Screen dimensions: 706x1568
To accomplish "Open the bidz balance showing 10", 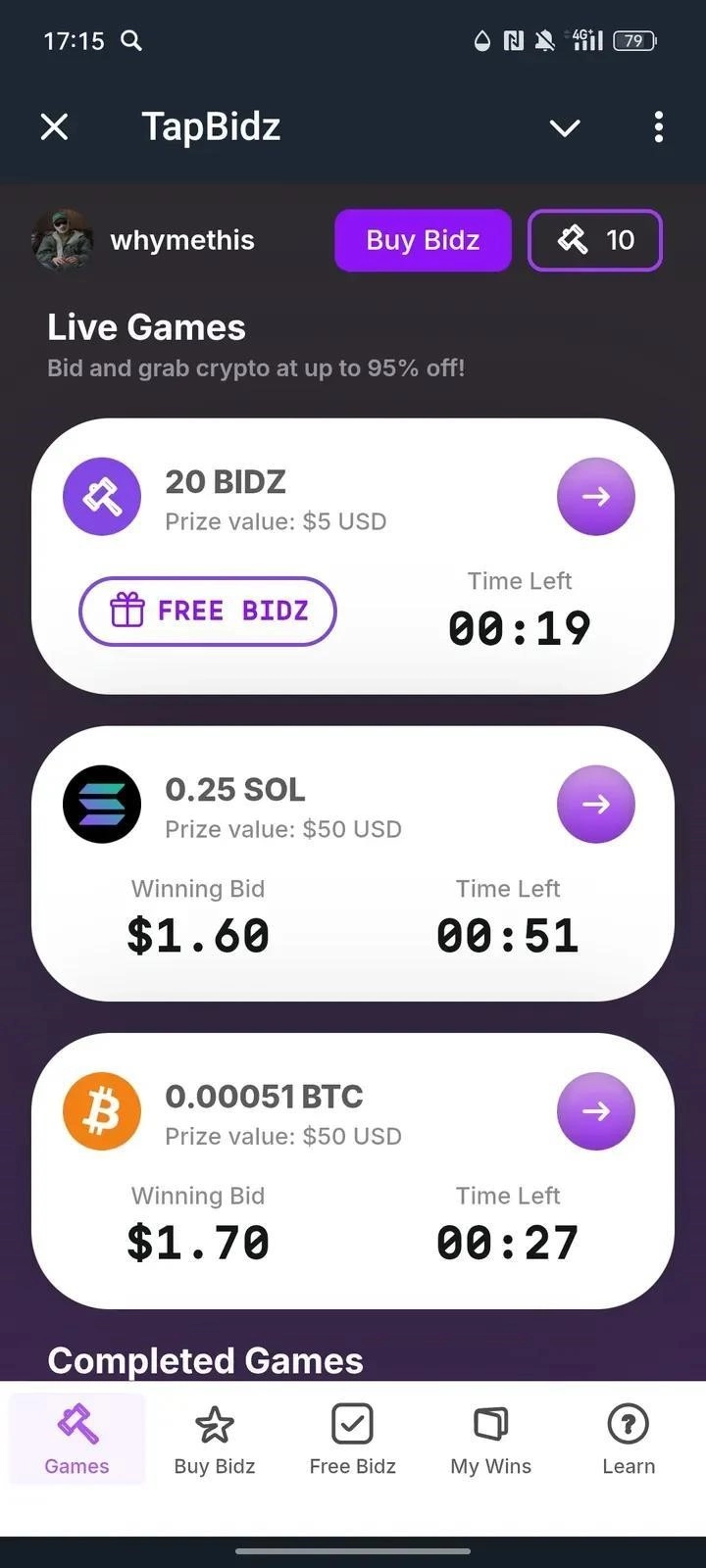I will pyautogui.click(x=595, y=240).
